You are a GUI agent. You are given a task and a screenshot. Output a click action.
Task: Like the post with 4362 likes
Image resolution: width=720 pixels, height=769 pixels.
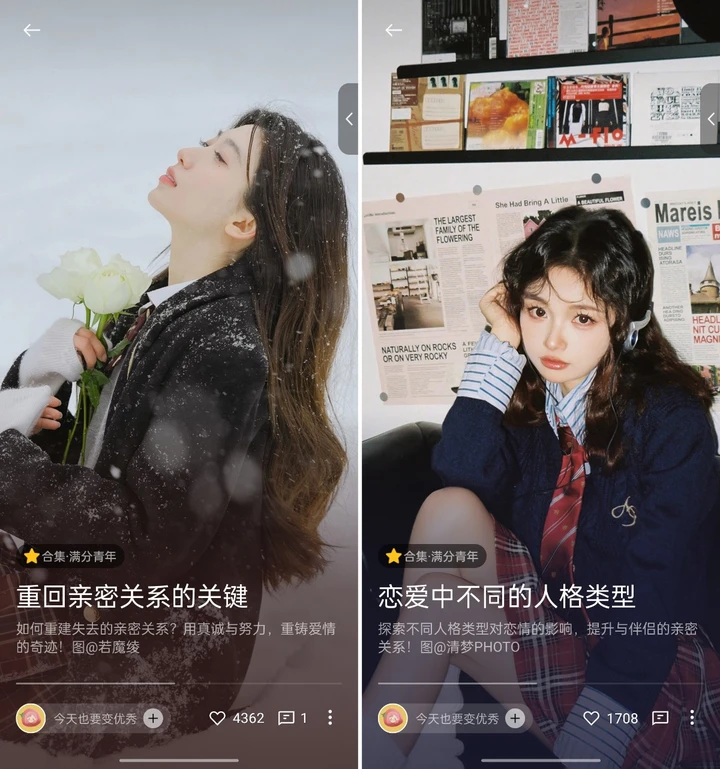click(x=217, y=718)
